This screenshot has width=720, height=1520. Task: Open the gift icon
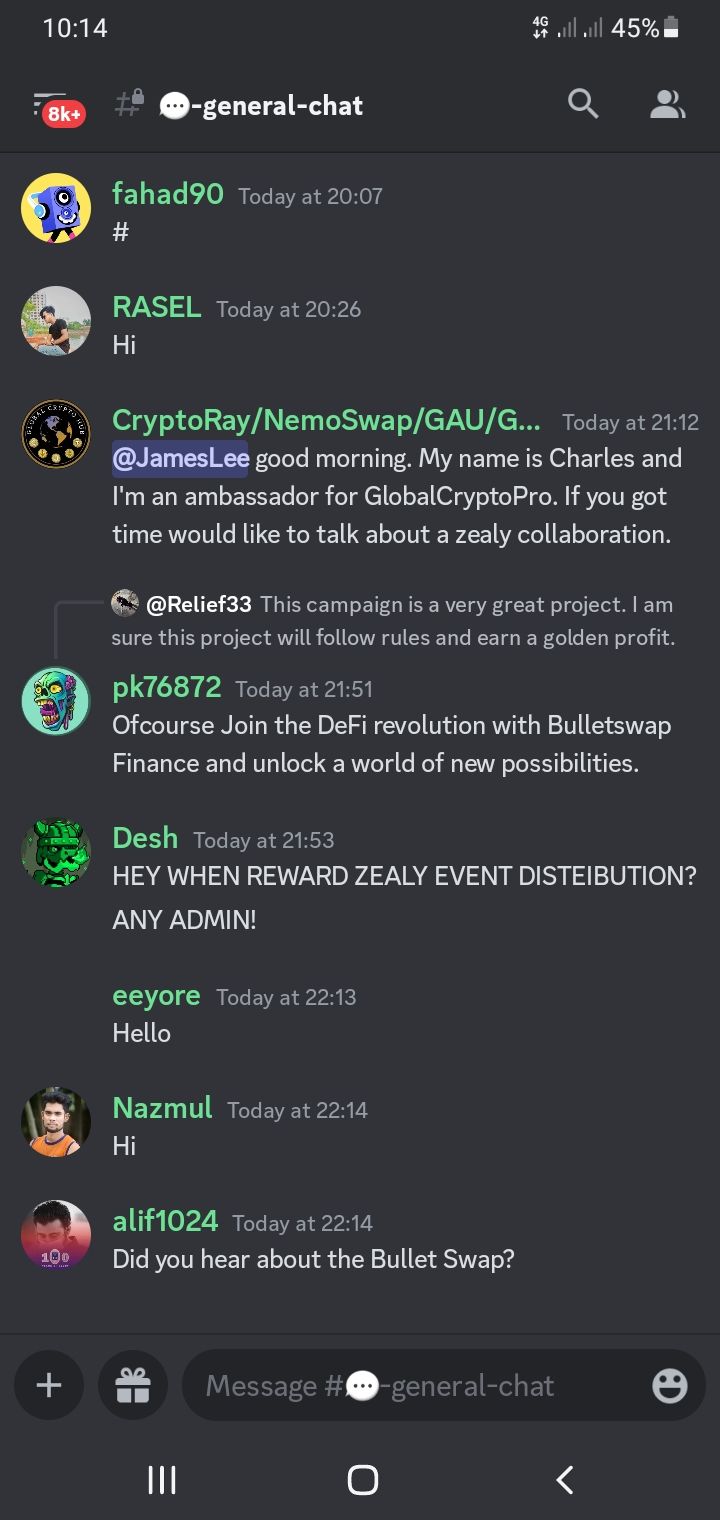pyautogui.click(x=132, y=1385)
